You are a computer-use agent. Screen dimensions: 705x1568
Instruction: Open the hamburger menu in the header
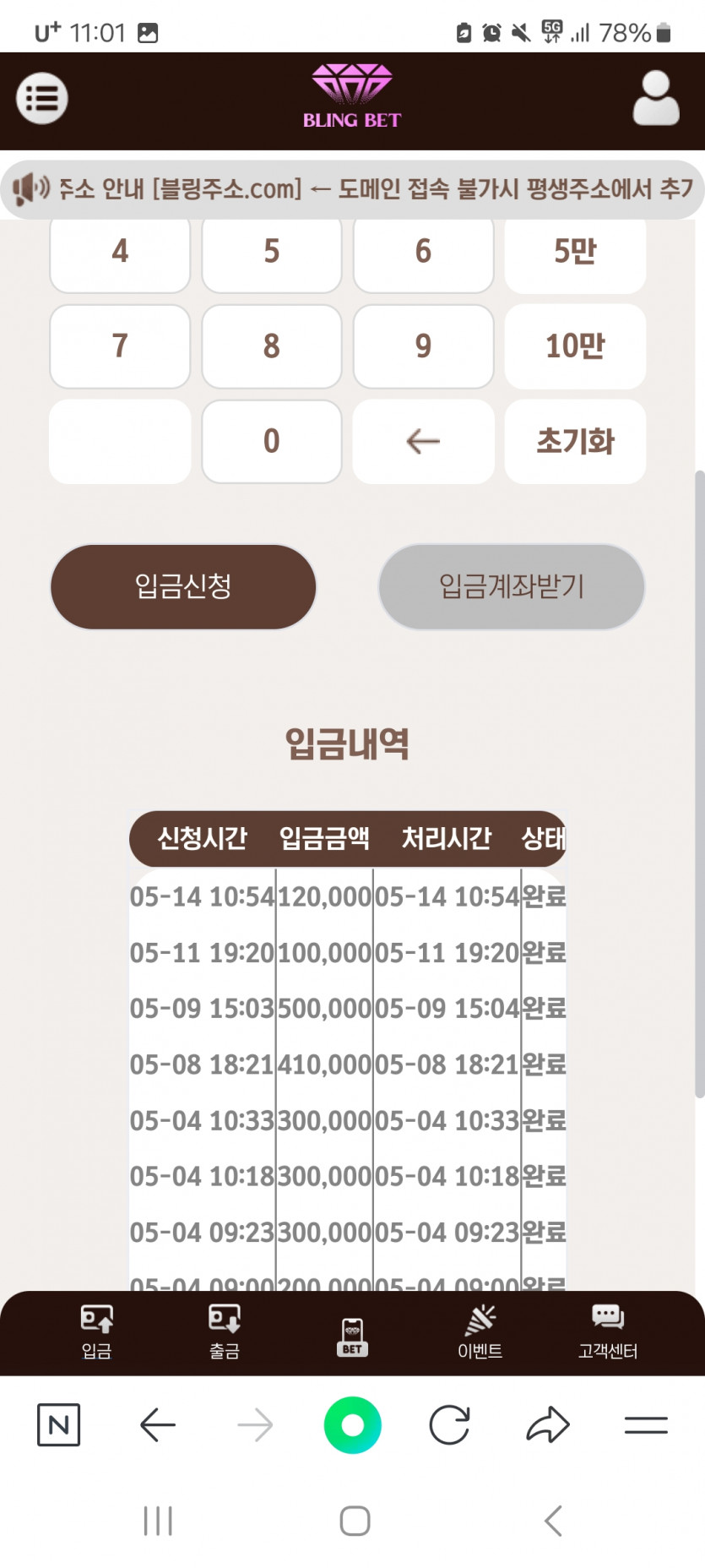point(42,99)
